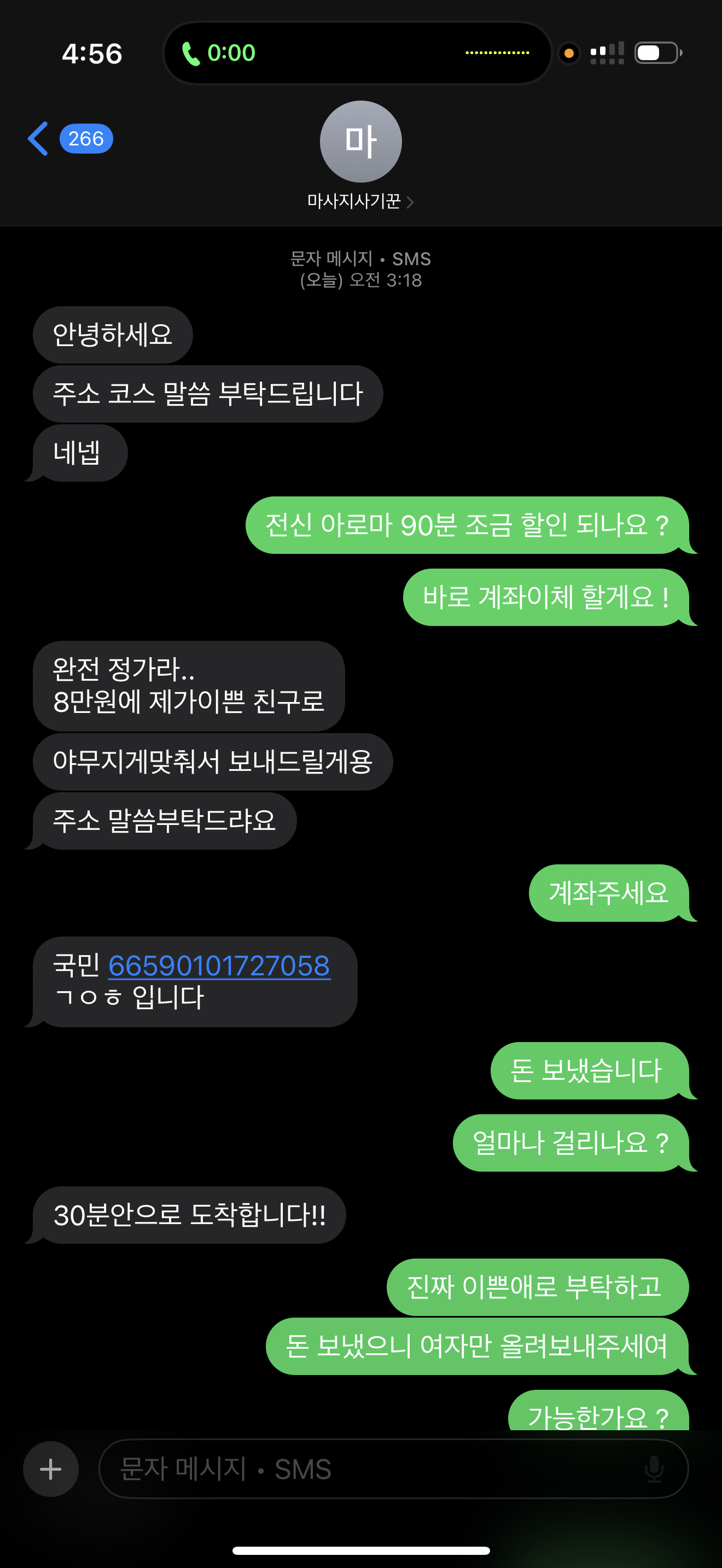Start voice dictation with the microphone
The image size is (722, 1568).
[x=654, y=1469]
